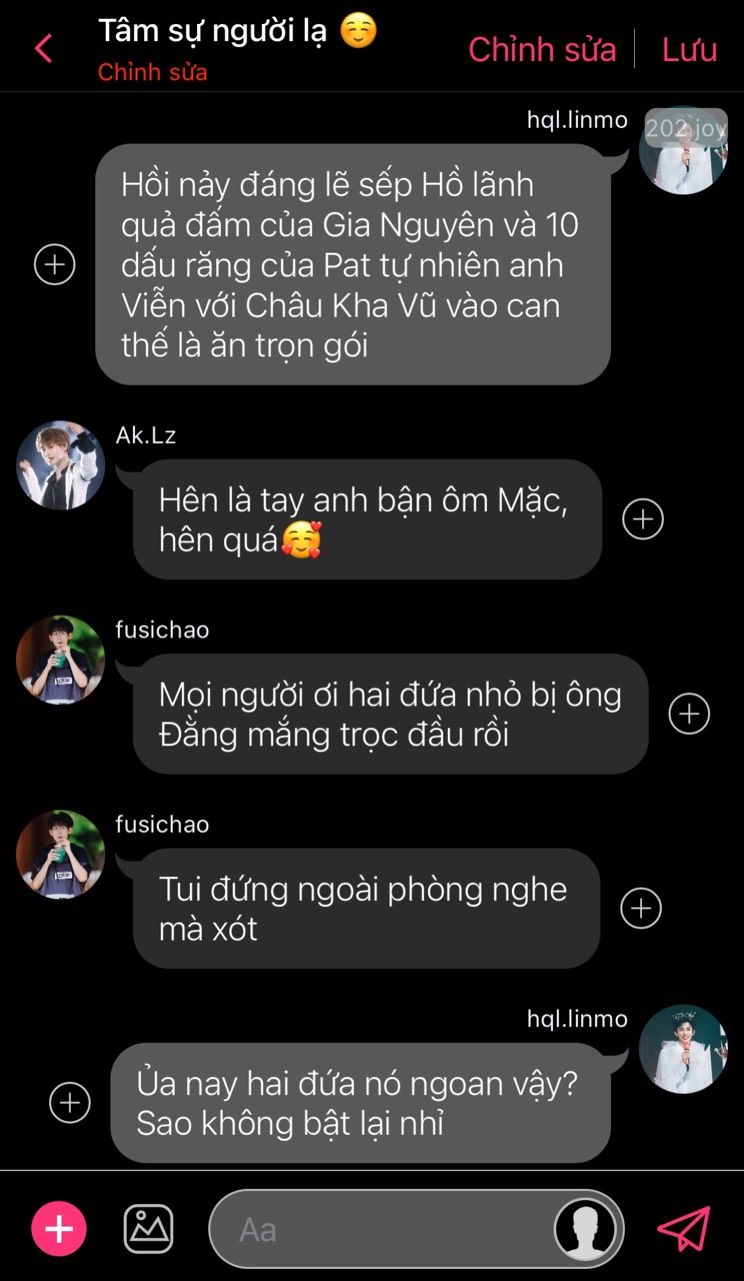Open Ak.Lz's avatar
This screenshot has width=744, height=1281.
pyautogui.click(x=61, y=465)
